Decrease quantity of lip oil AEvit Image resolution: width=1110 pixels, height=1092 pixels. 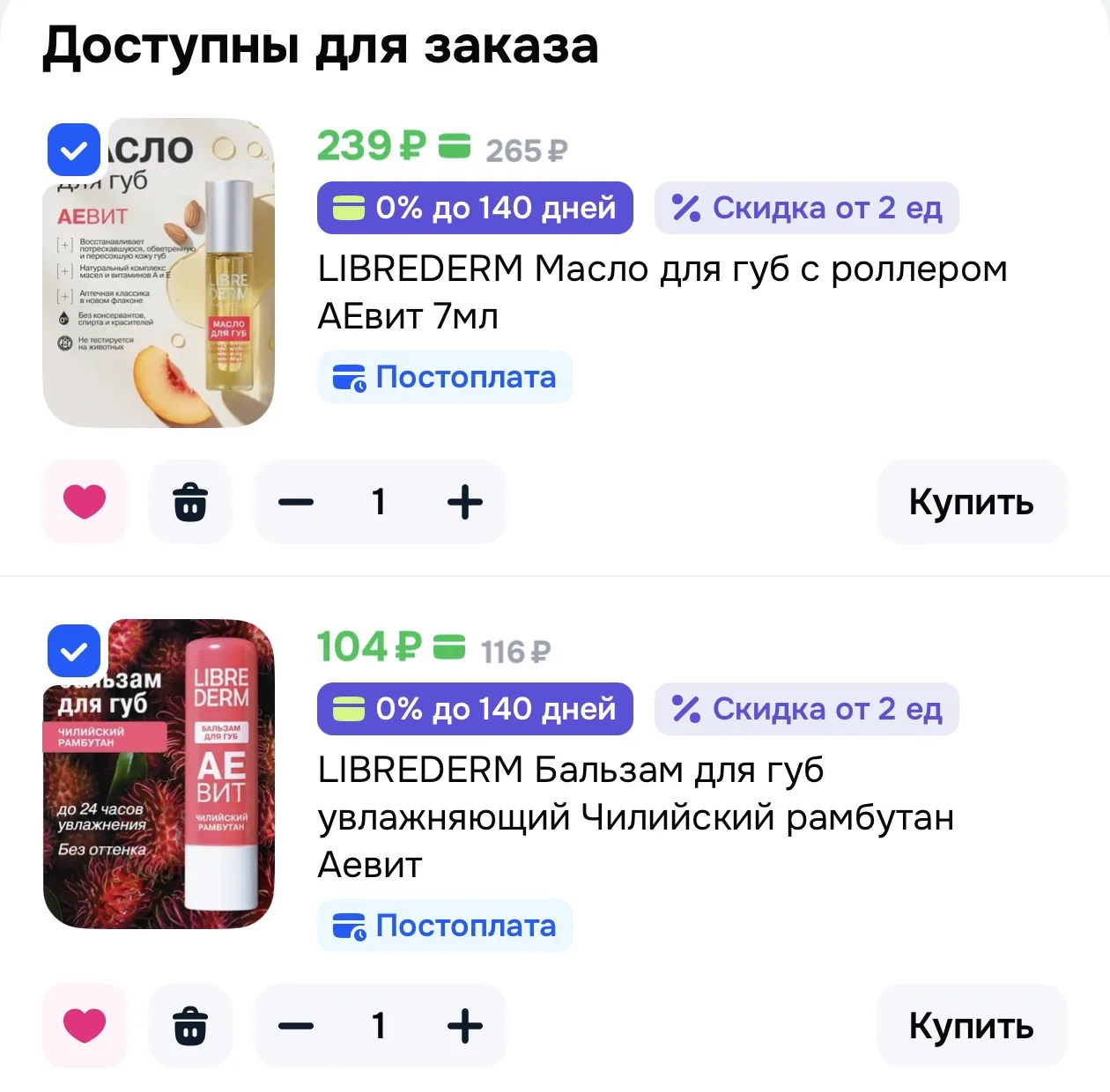[x=296, y=502]
